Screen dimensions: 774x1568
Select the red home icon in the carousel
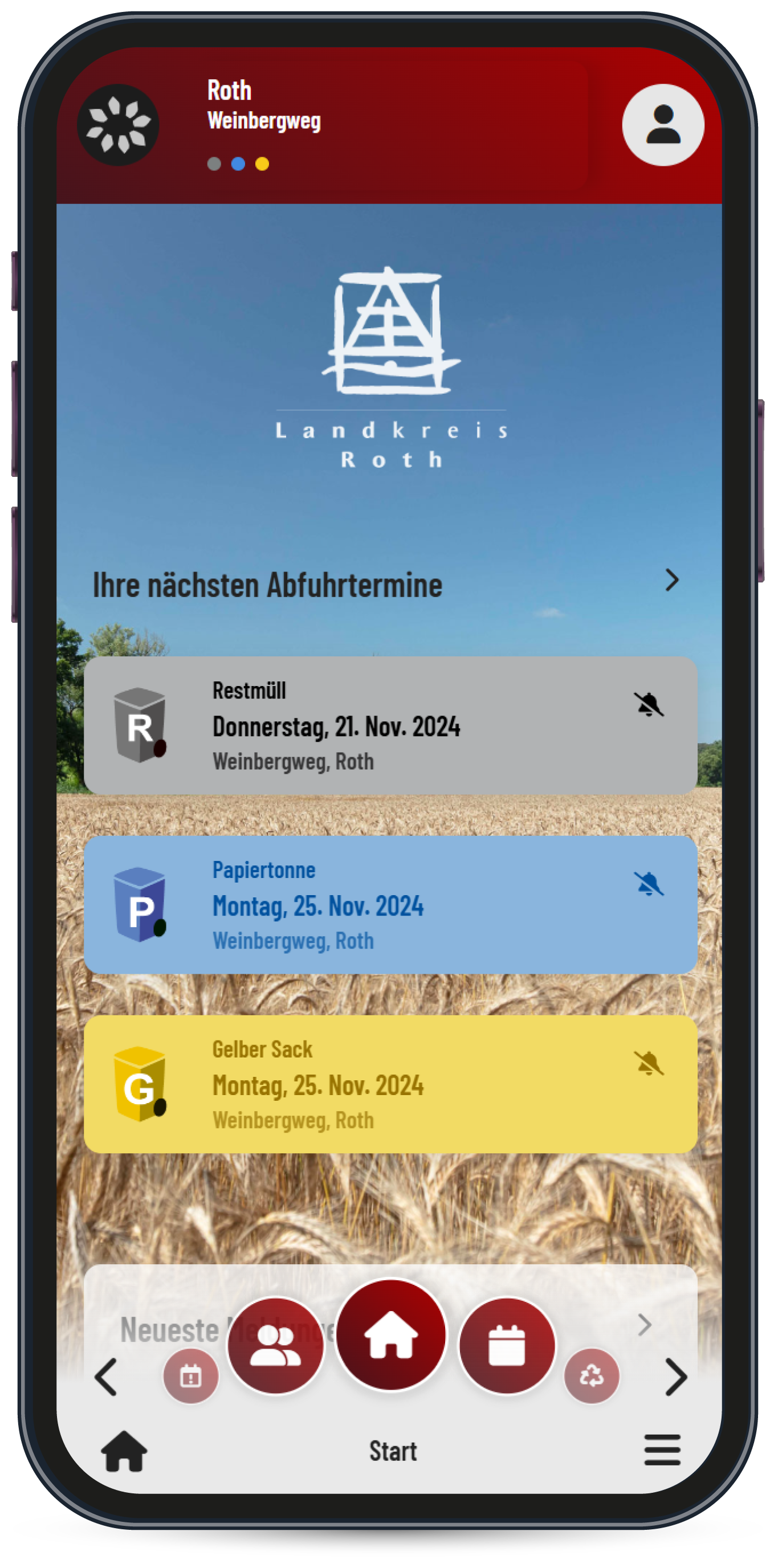click(391, 1335)
